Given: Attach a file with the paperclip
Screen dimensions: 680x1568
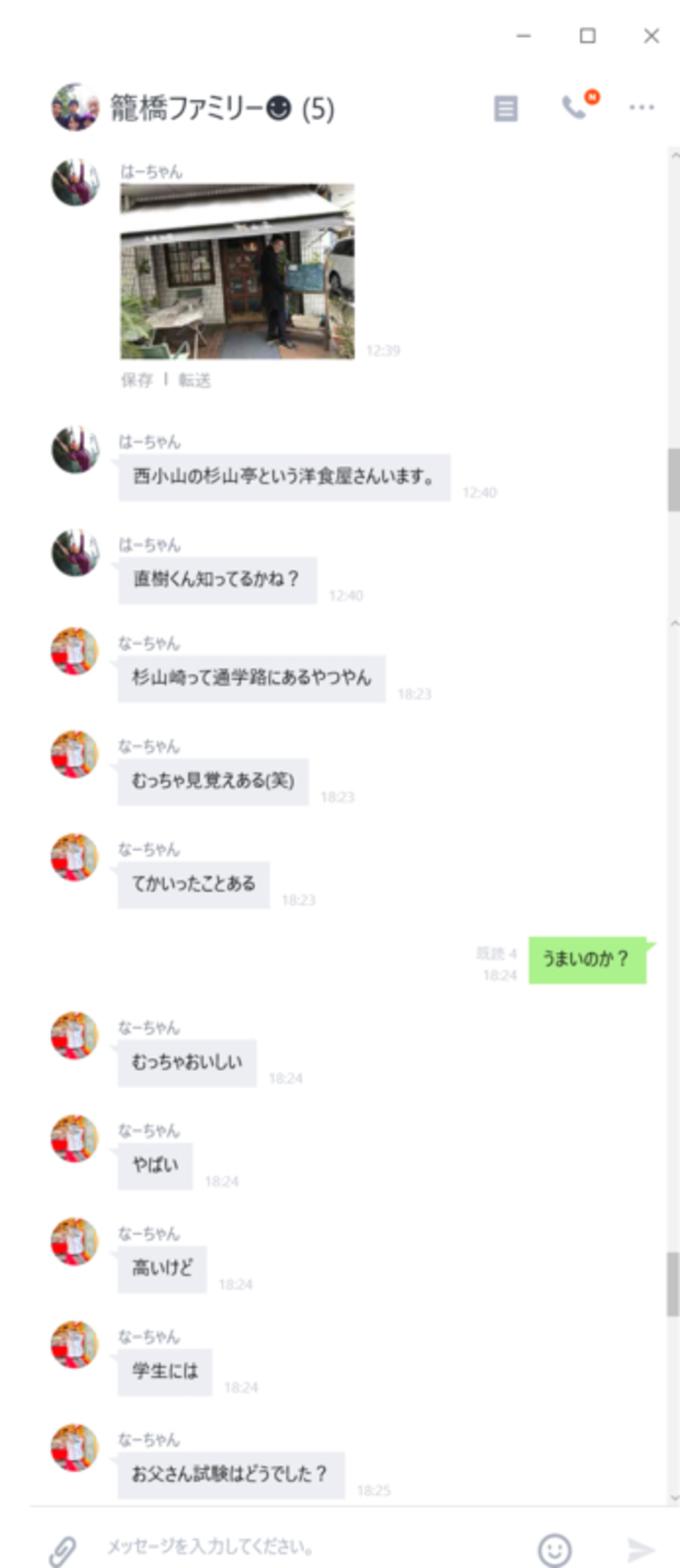Looking at the screenshot, I should pos(63,1550).
